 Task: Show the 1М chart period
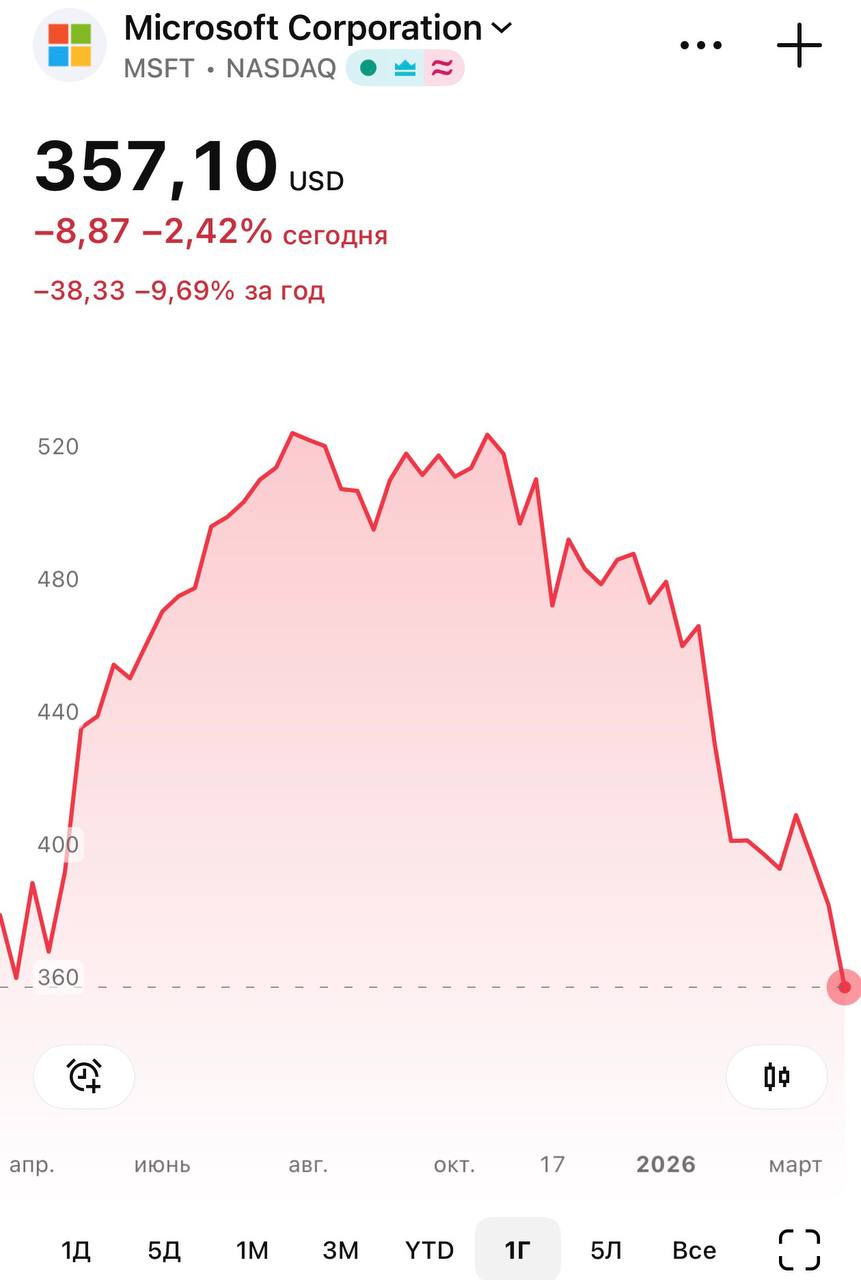[x=252, y=1250]
